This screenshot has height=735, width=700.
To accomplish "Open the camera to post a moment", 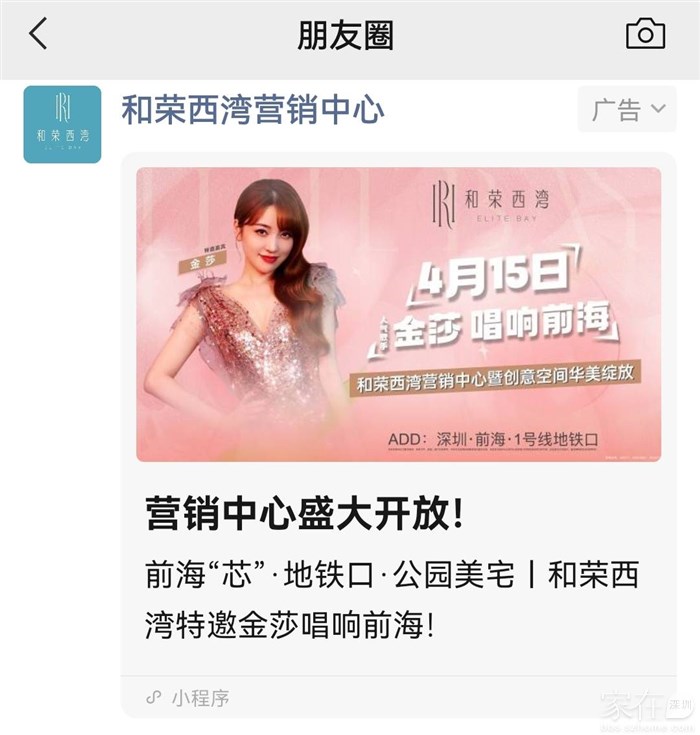I will point(645,34).
